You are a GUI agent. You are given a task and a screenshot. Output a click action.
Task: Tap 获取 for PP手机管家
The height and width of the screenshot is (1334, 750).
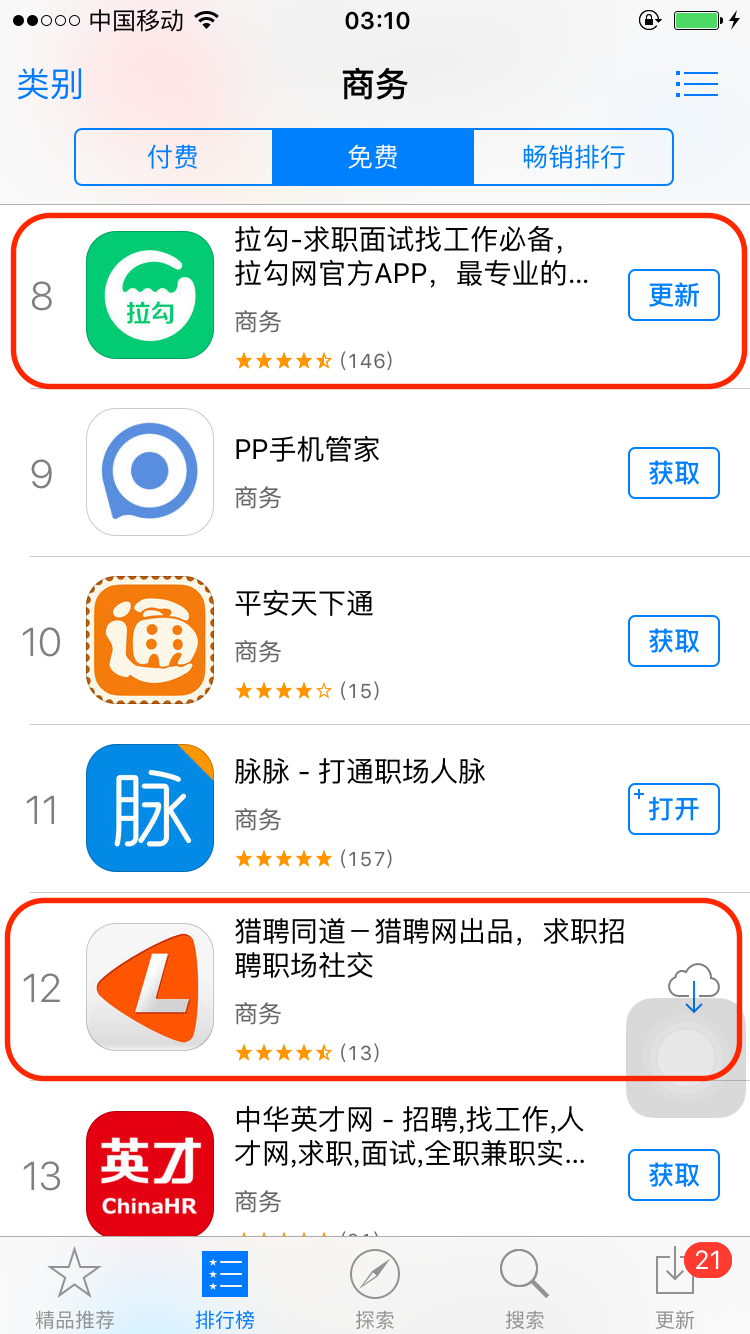pyautogui.click(x=673, y=473)
